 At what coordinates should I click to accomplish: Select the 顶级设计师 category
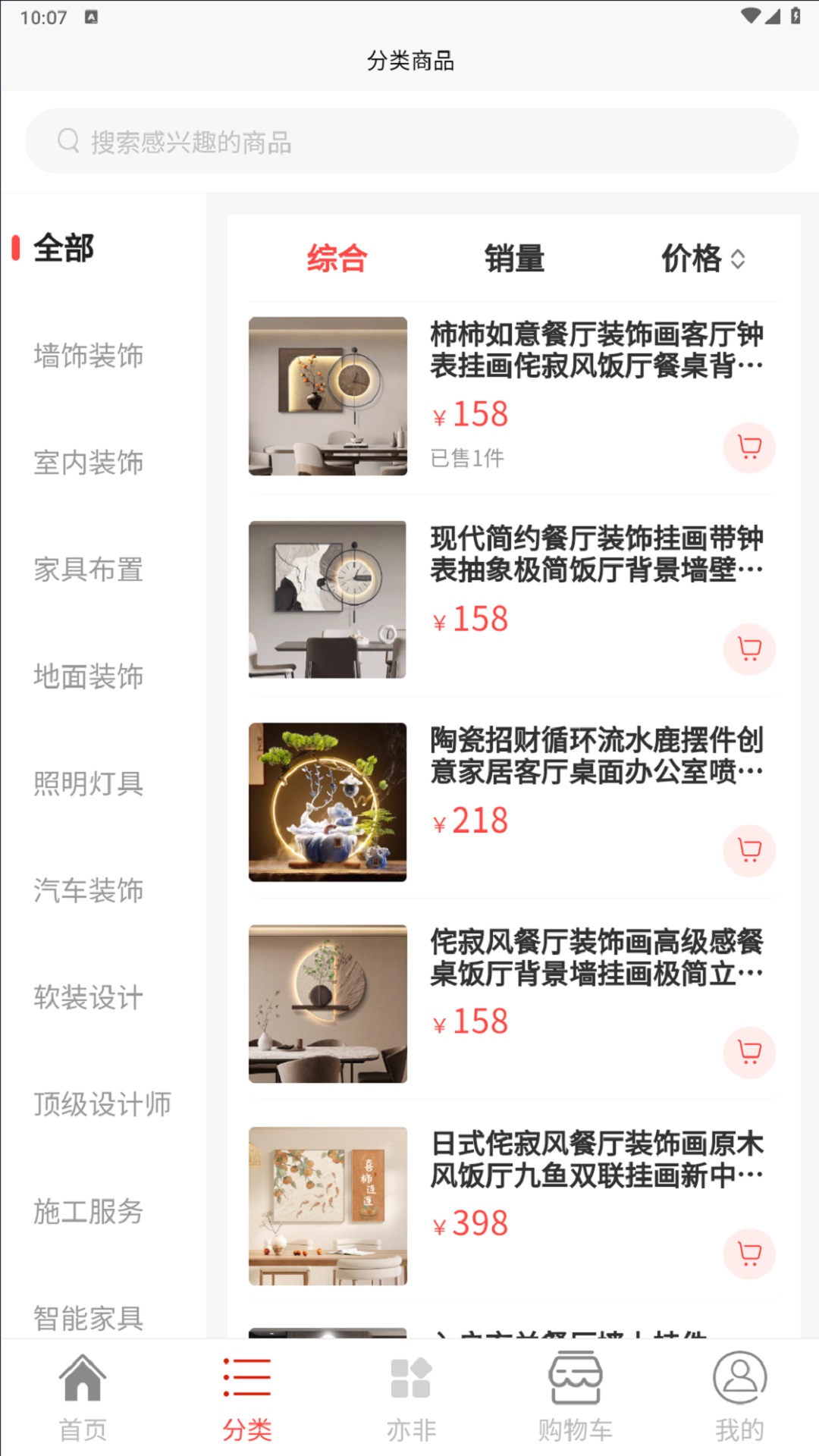102,1103
